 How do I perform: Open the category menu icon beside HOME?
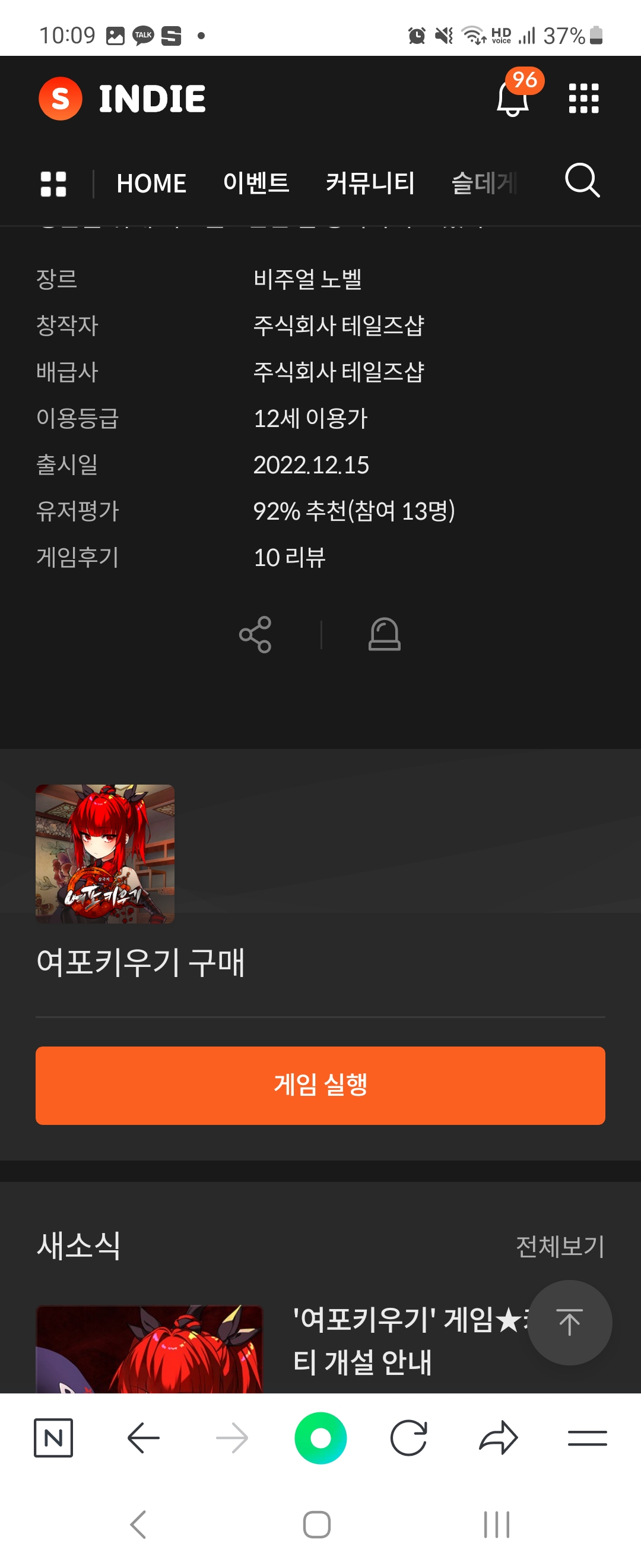pos(53,184)
